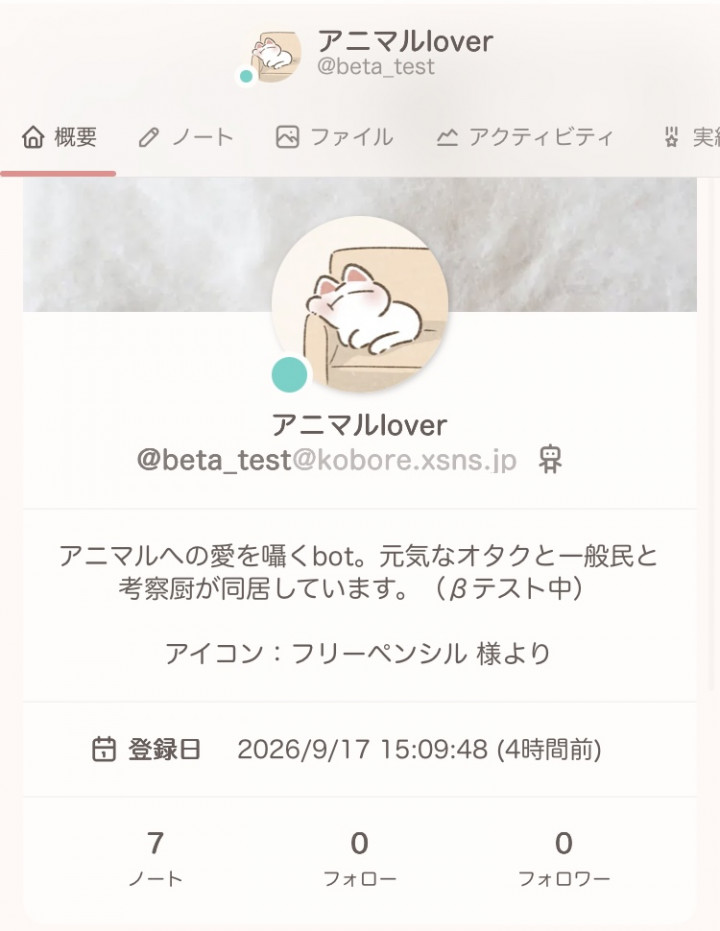Select the 実績 tab with medal icon

click(691, 138)
